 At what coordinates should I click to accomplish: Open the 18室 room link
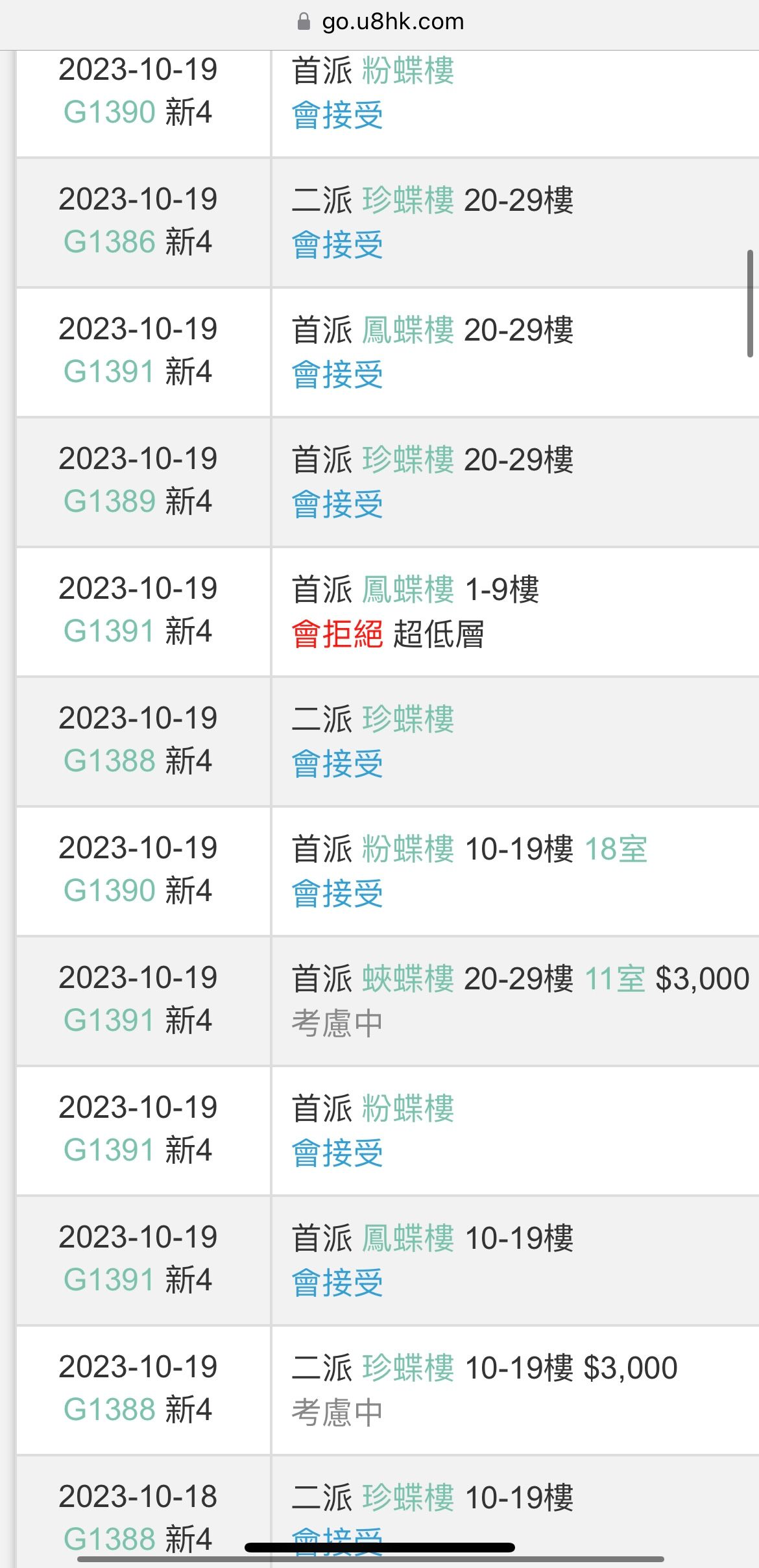(x=616, y=849)
